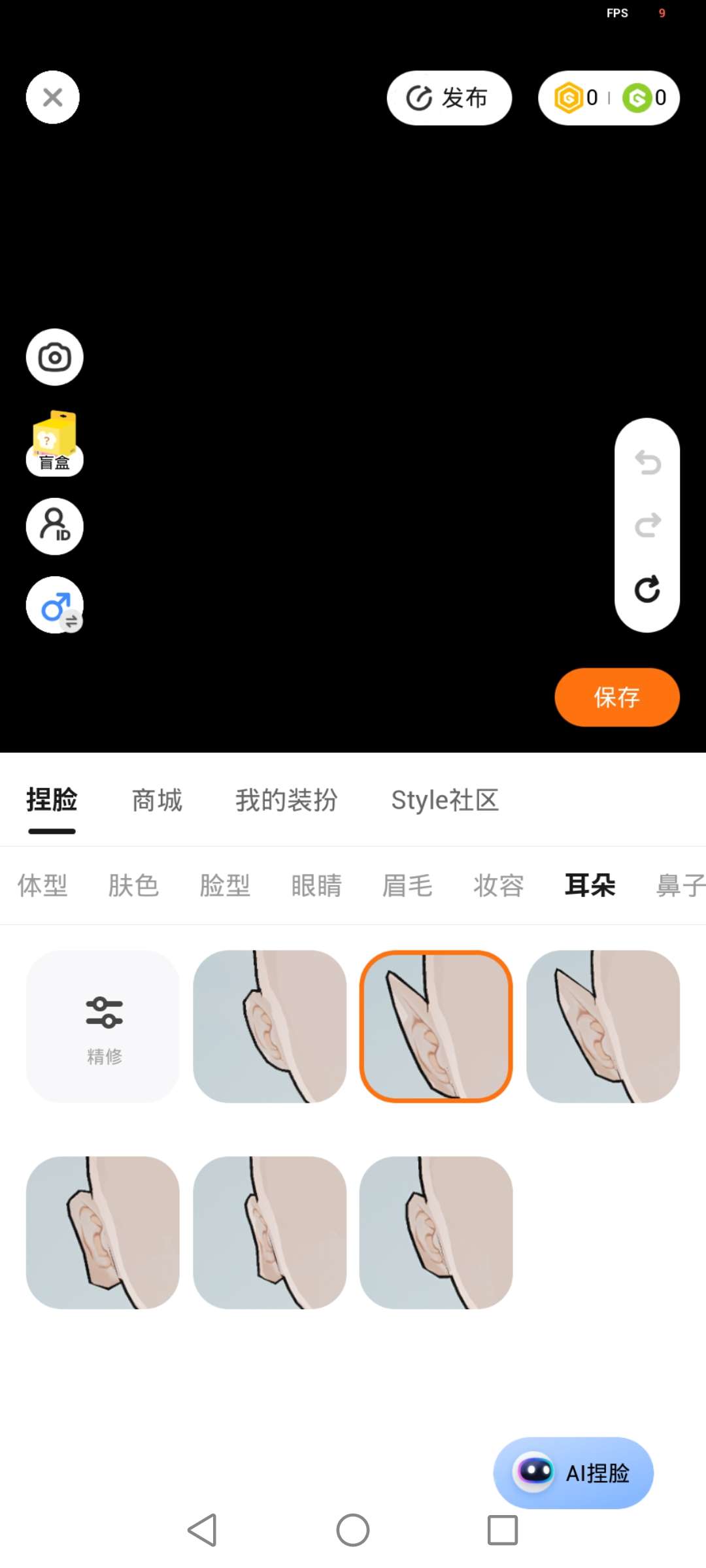Image resolution: width=706 pixels, height=1568 pixels.
Task: Go to the Style社区 tab
Action: point(445,800)
